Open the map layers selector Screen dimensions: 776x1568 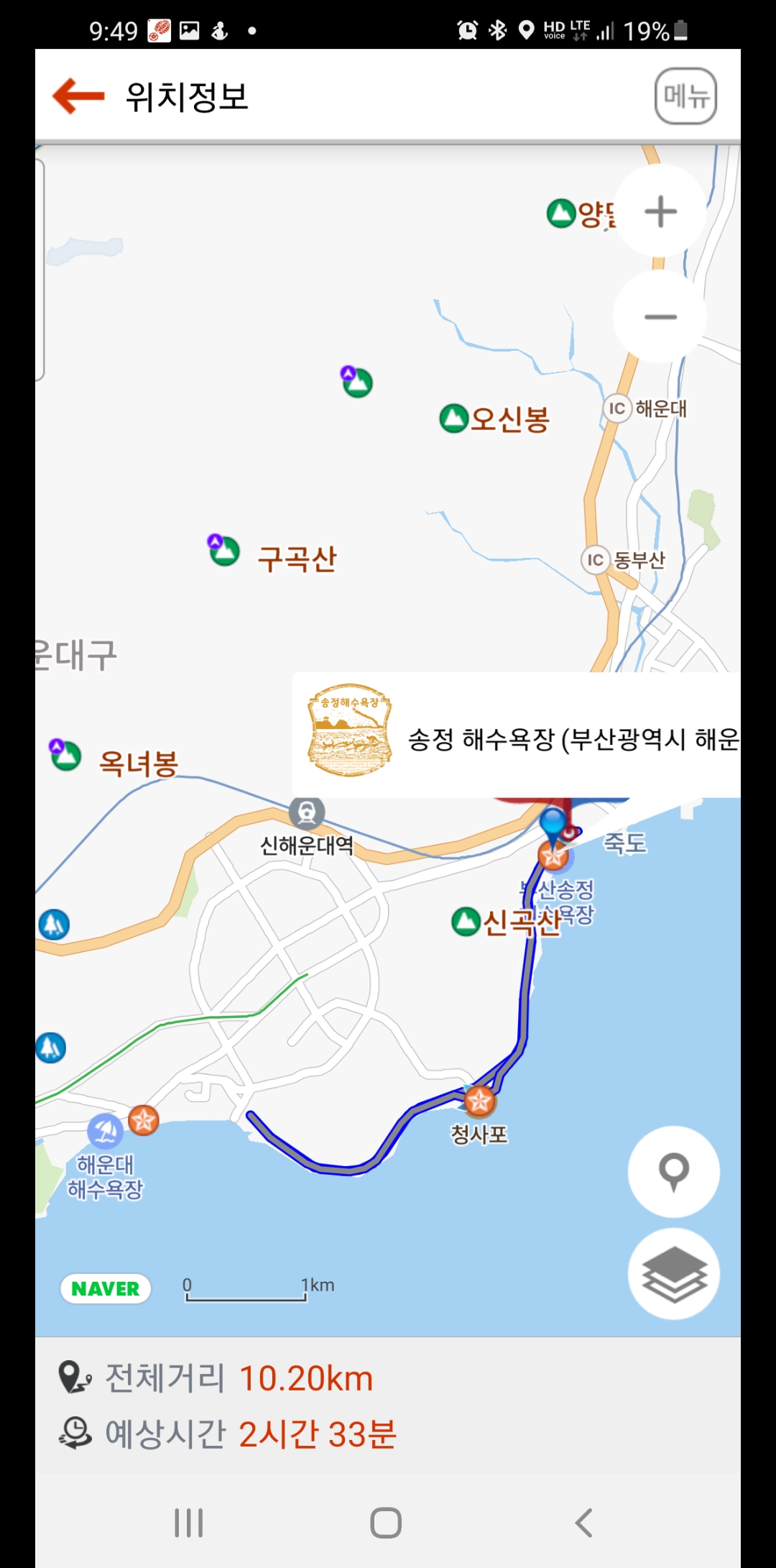point(673,1274)
